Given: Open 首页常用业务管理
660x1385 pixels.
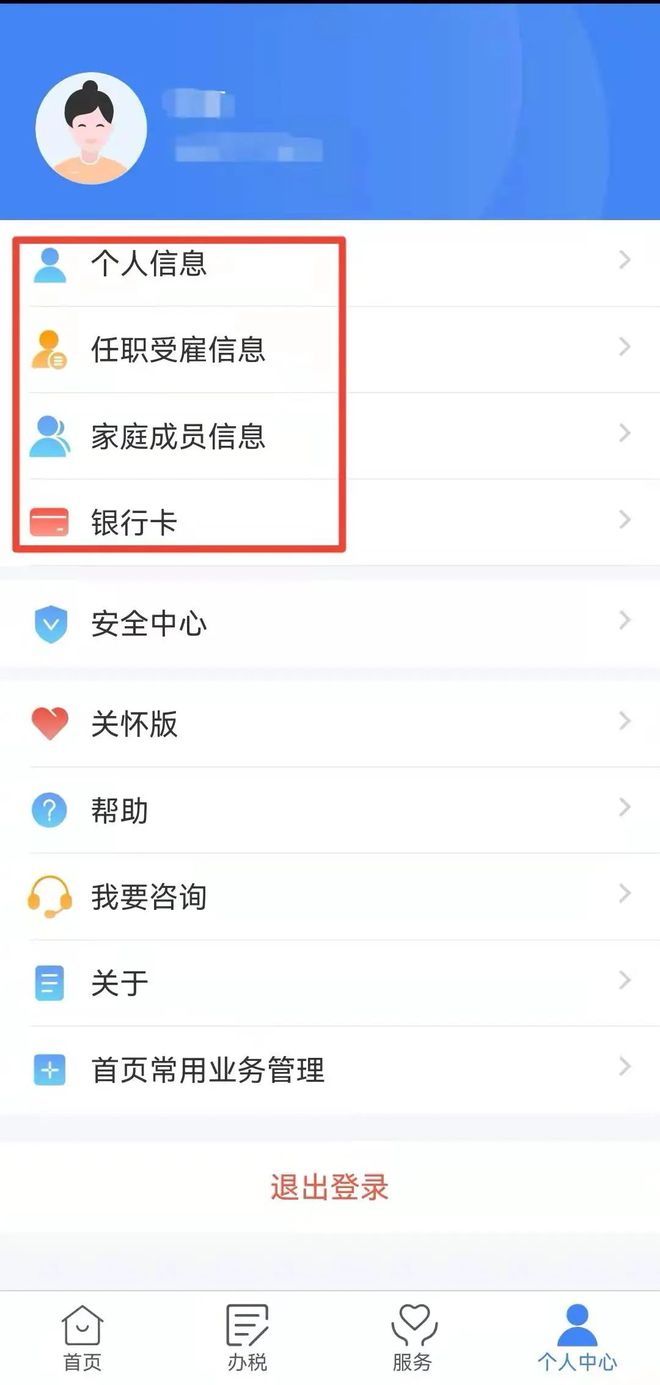Looking at the screenshot, I should (x=330, y=1070).
